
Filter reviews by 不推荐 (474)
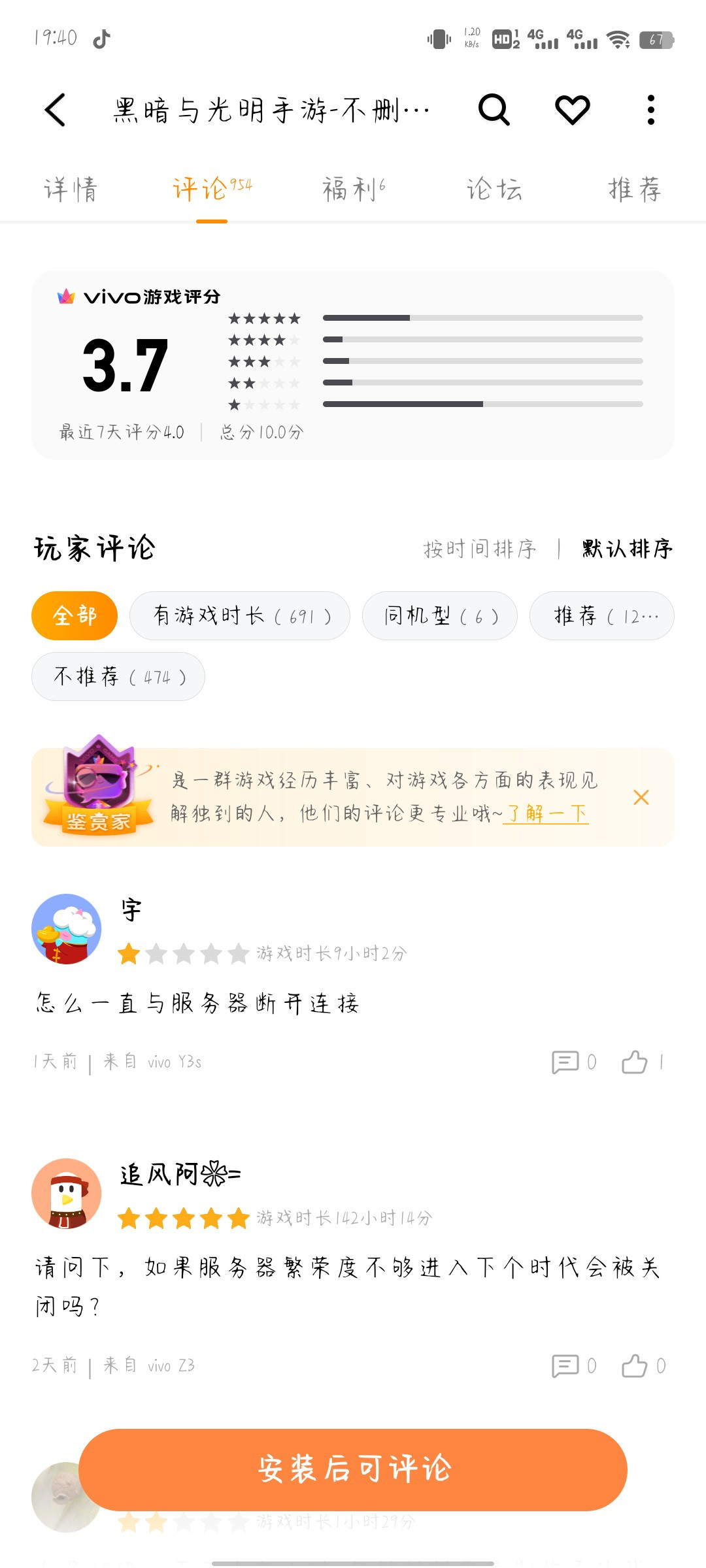pos(118,676)
